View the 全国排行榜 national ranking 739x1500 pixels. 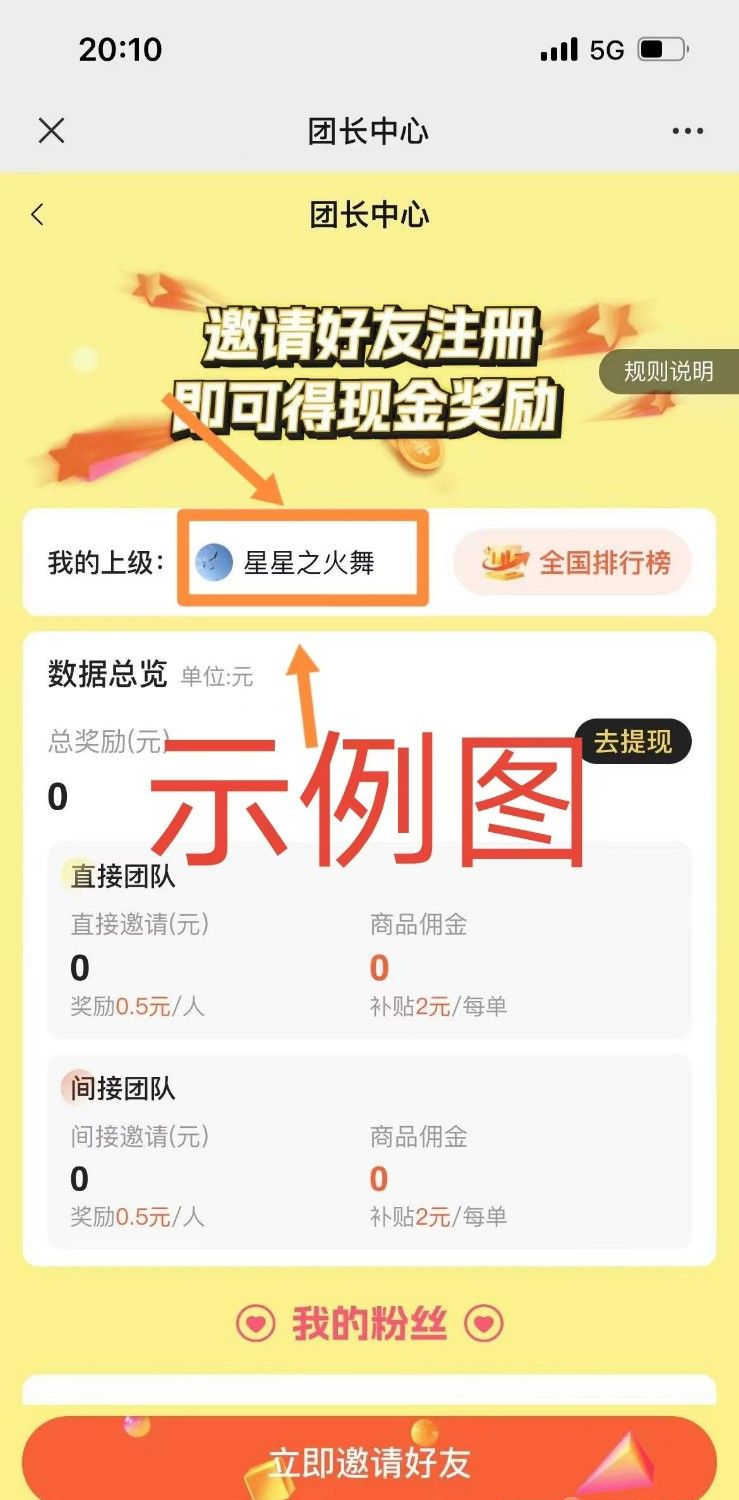pyautogui.click(x=574, y=562)
